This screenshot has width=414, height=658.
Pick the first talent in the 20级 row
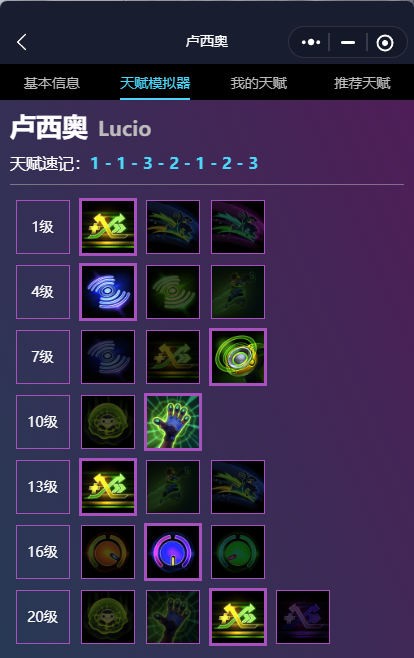108,617
